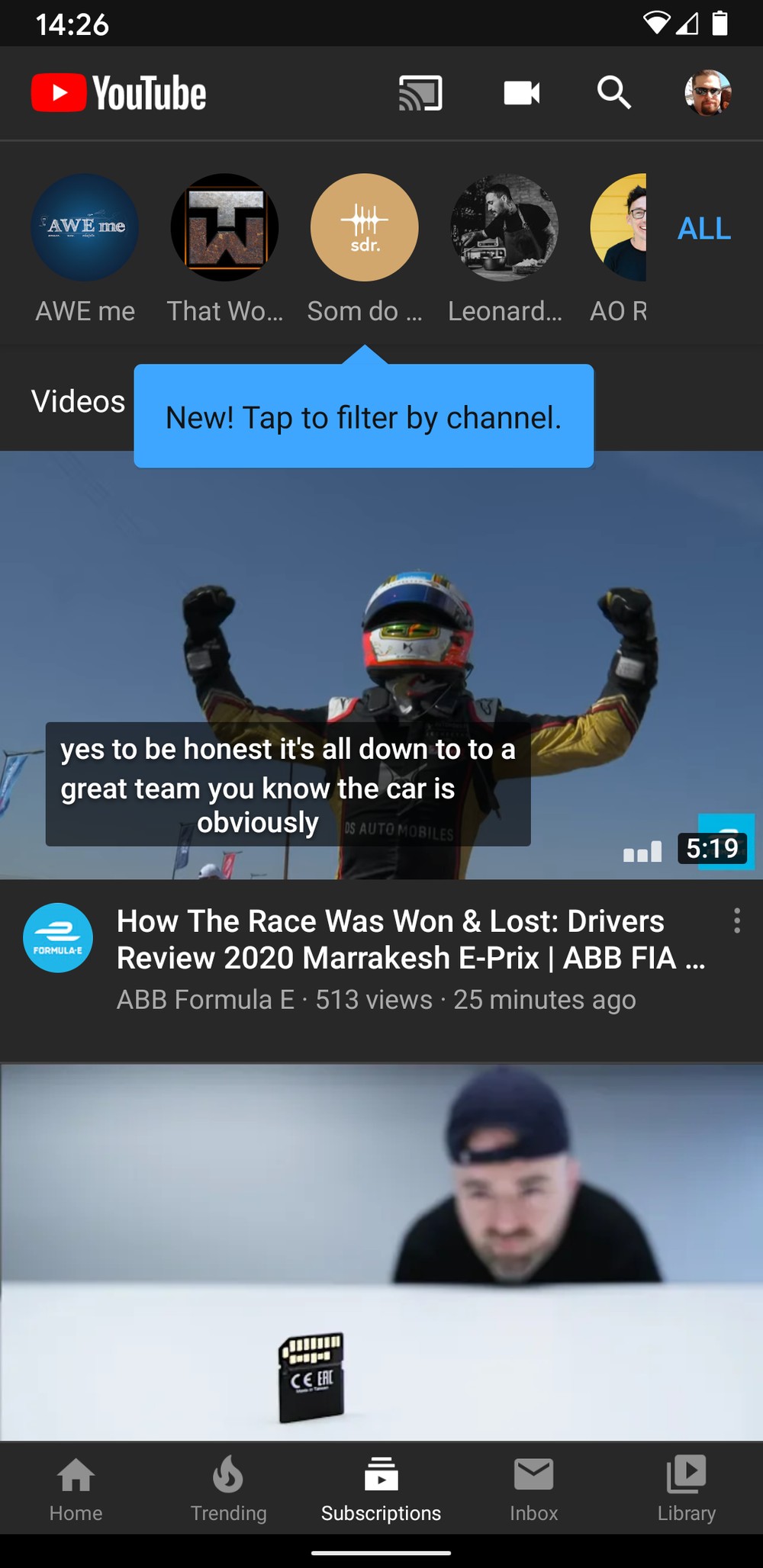Open YouTube search

[x=613, y=93]
